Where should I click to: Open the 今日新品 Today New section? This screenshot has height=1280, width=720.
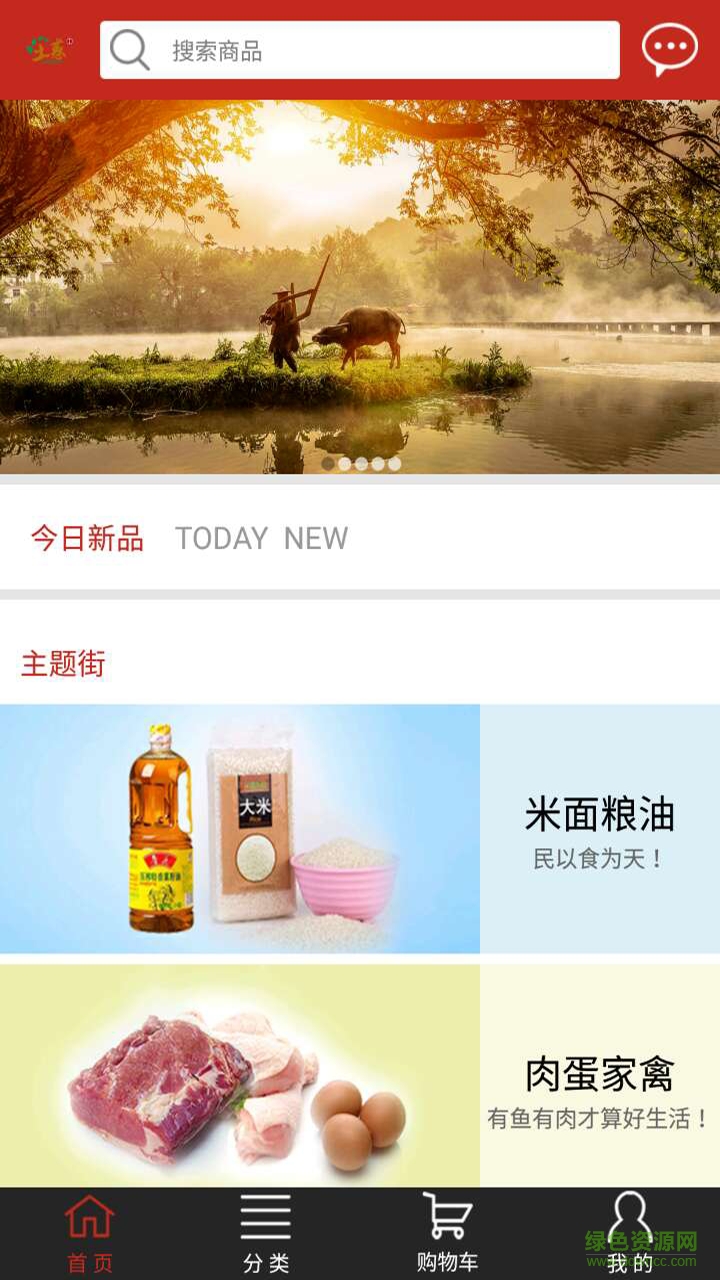[x=189, y=538]
